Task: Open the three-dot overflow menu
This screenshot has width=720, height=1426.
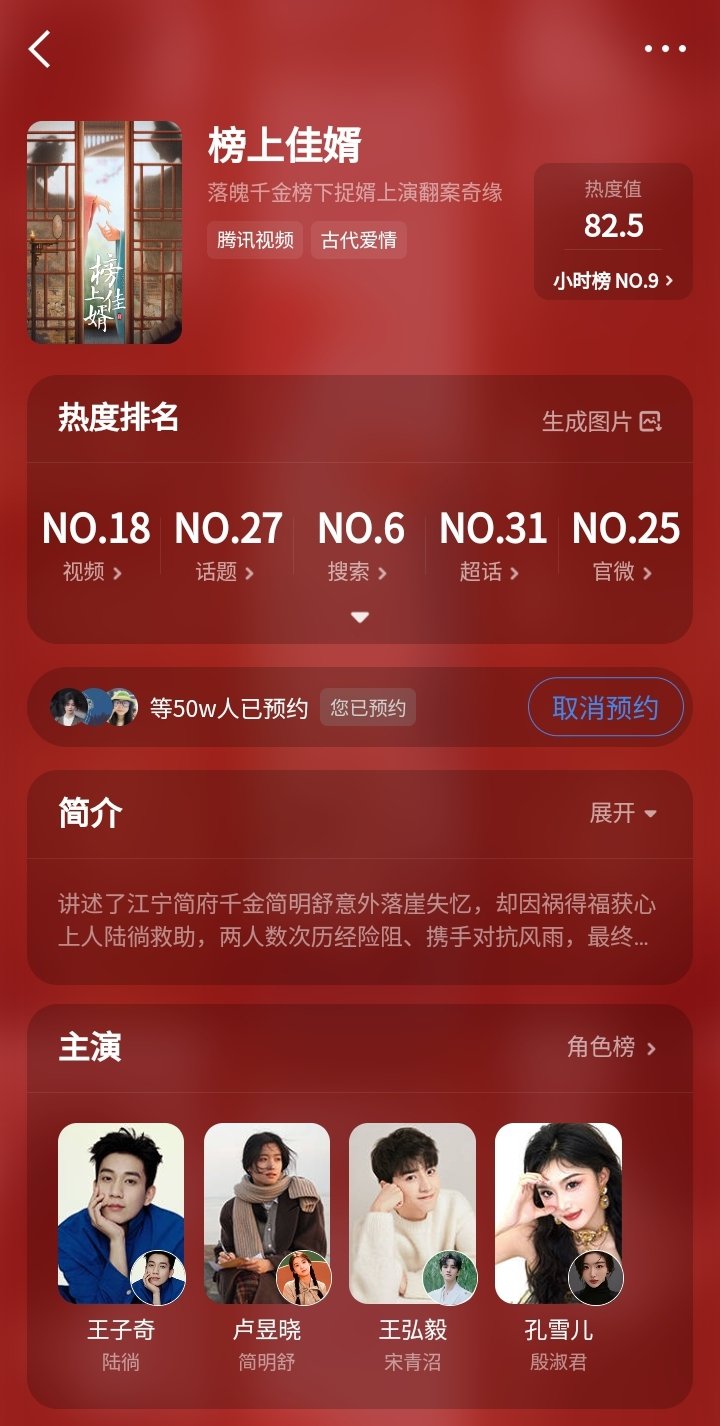Action: (x=665, y=48)
